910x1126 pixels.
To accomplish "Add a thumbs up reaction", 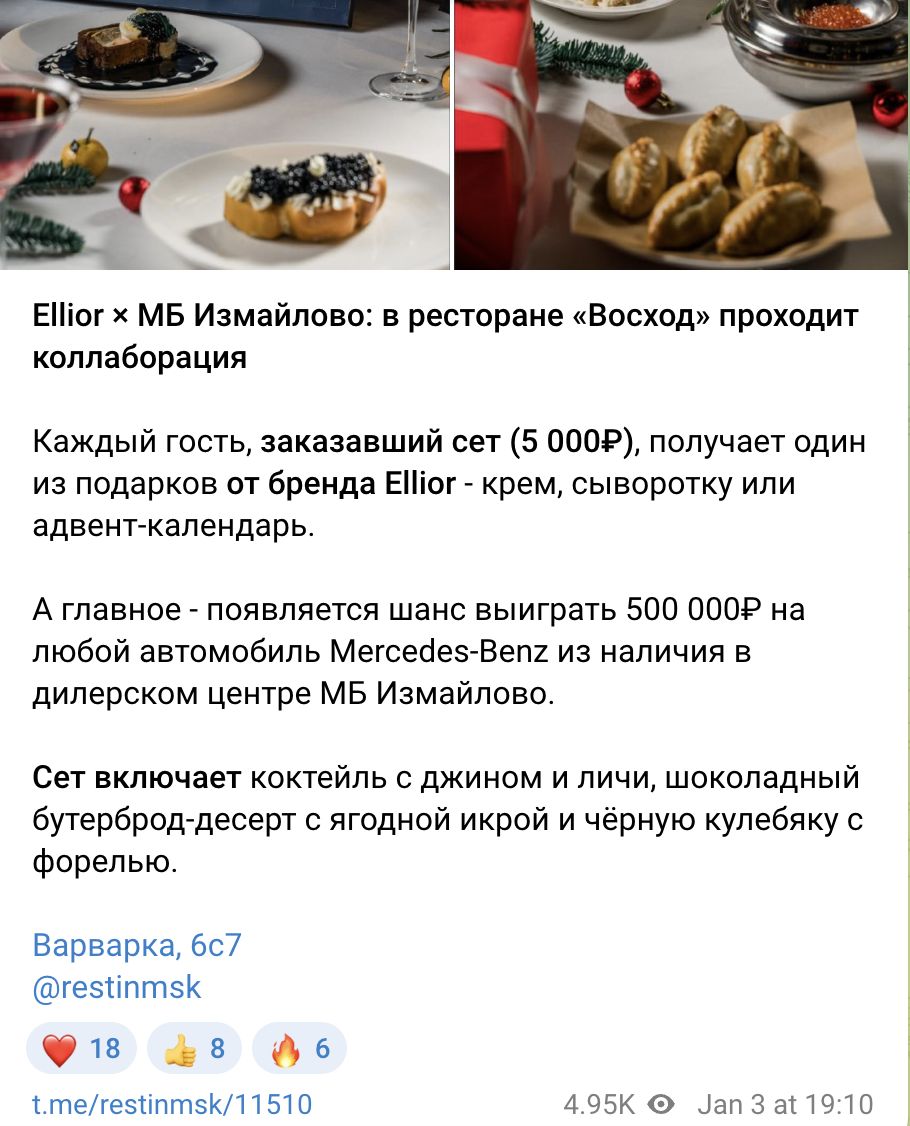I will (x=194, y=1049).
